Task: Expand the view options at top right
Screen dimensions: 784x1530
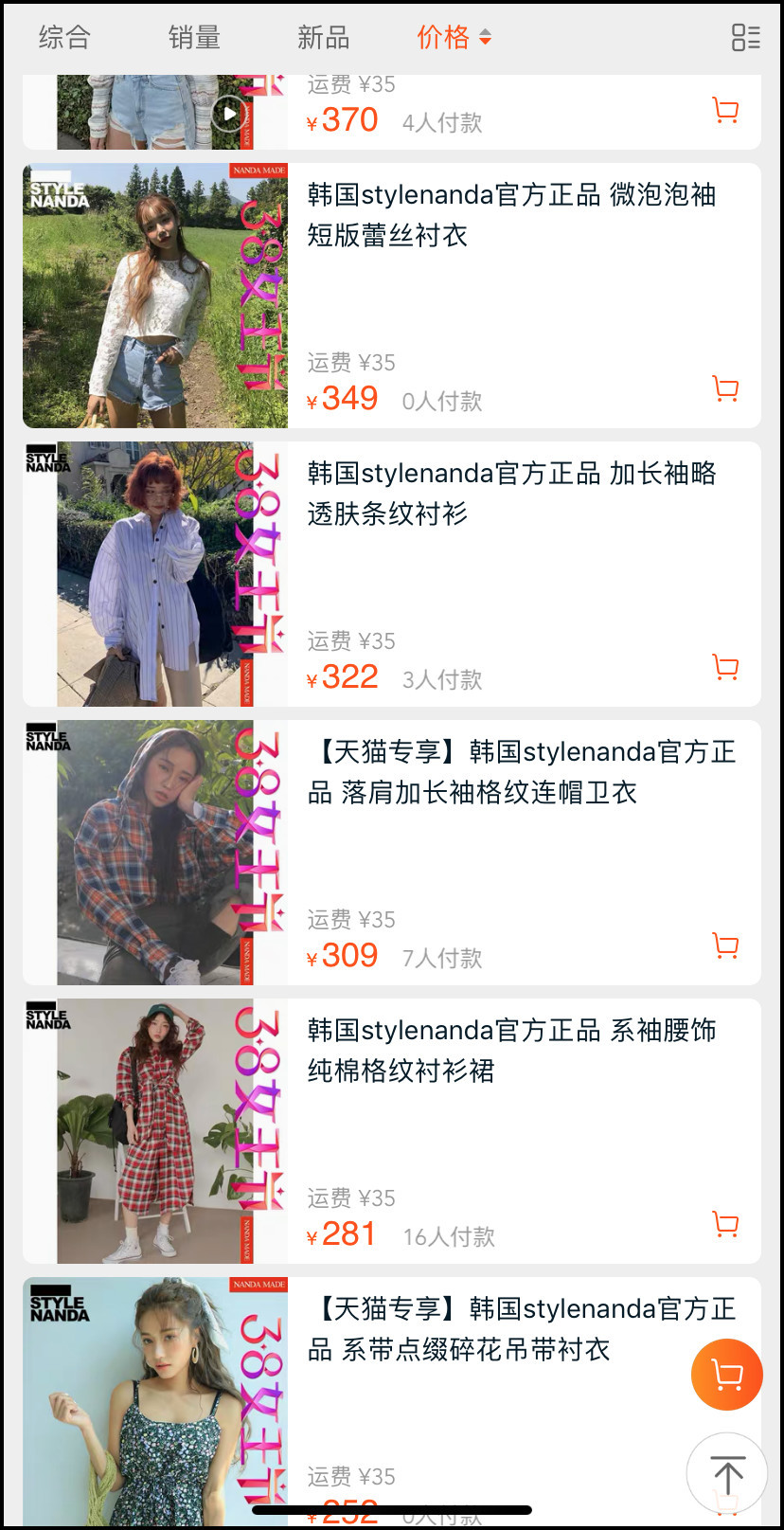Action: click(x=746, y=37)
